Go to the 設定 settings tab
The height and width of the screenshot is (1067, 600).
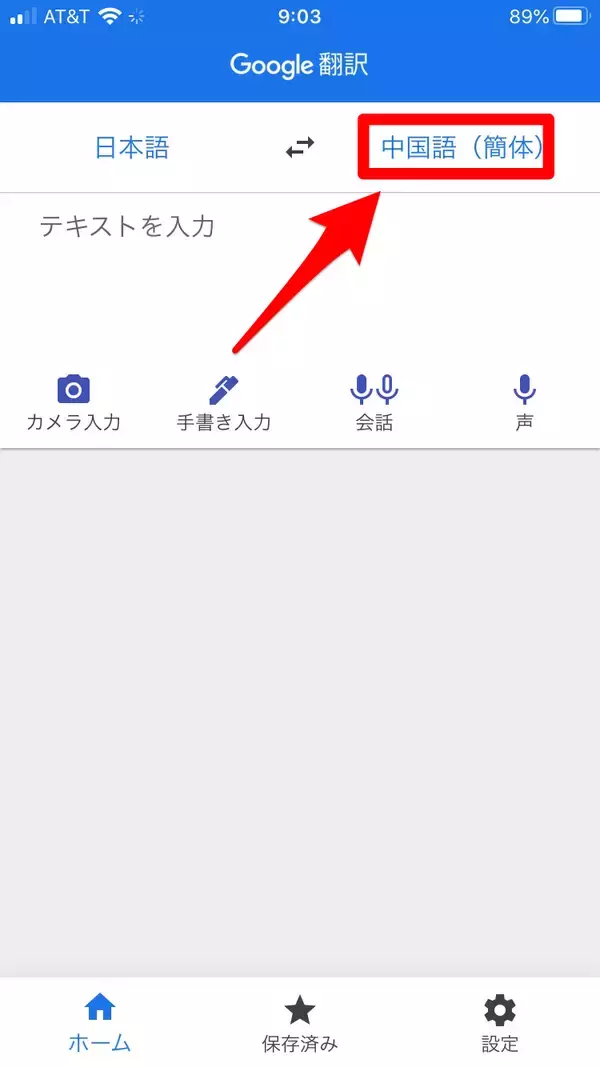pos(500,1022)
